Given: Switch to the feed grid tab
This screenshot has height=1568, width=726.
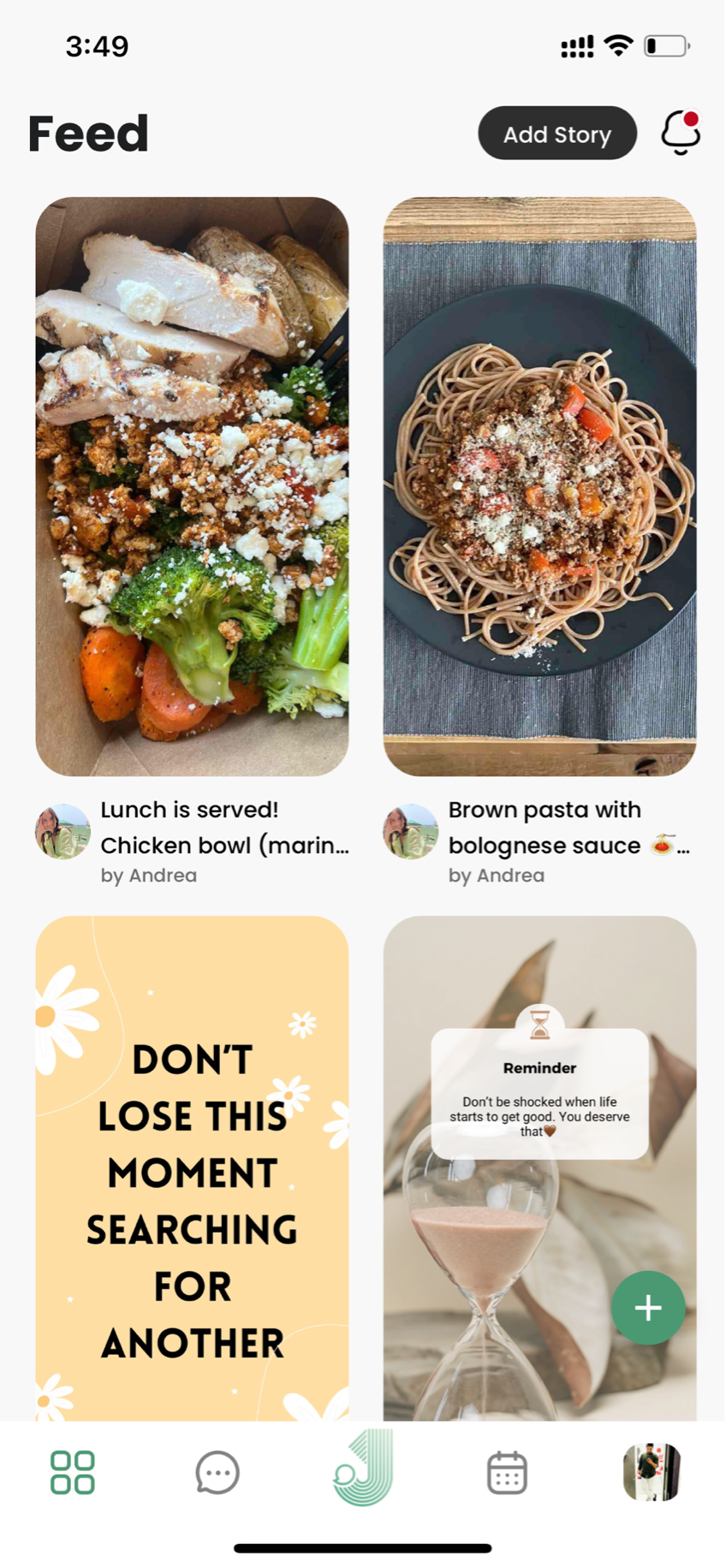Looking at the screenshot, I should [73, 1472].
